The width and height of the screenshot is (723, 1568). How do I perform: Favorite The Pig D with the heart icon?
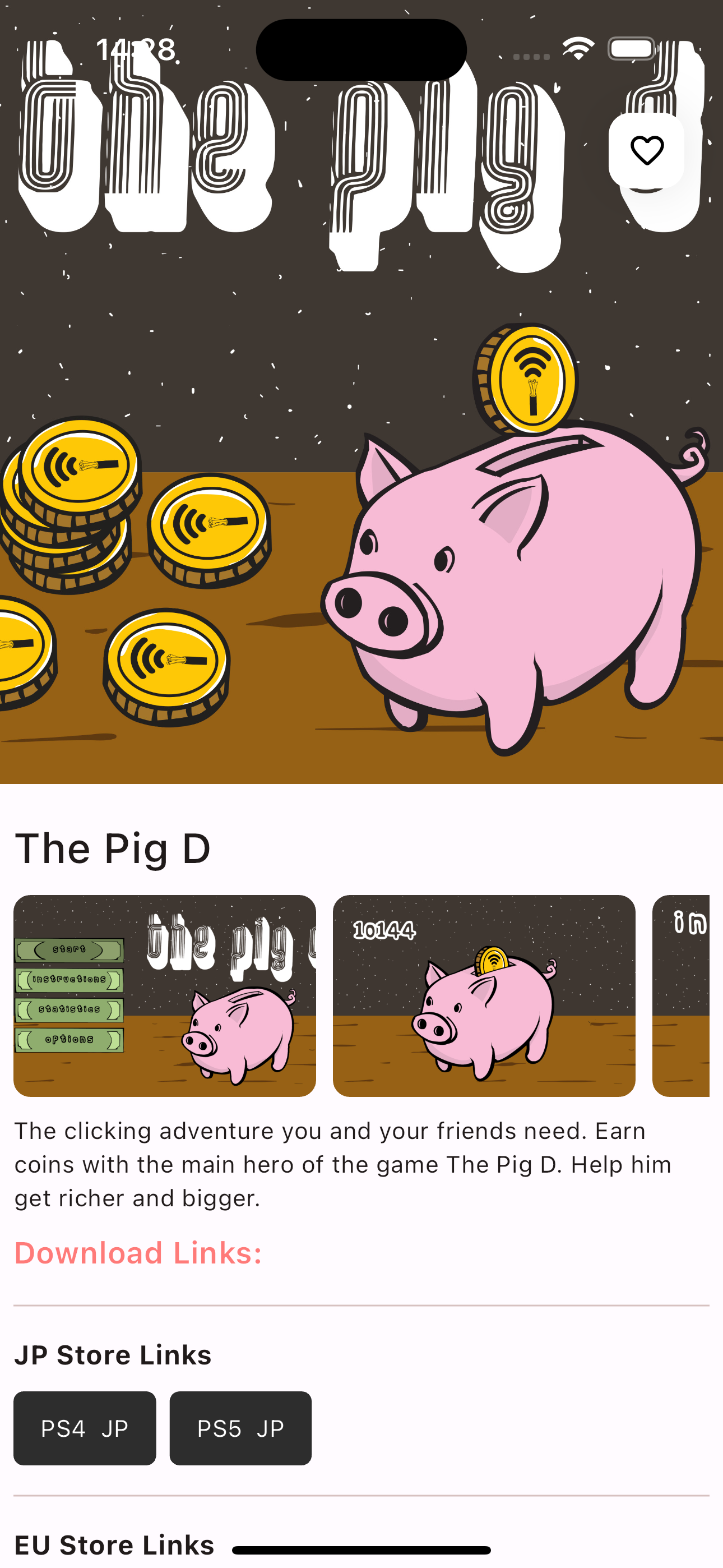[646, 150]
